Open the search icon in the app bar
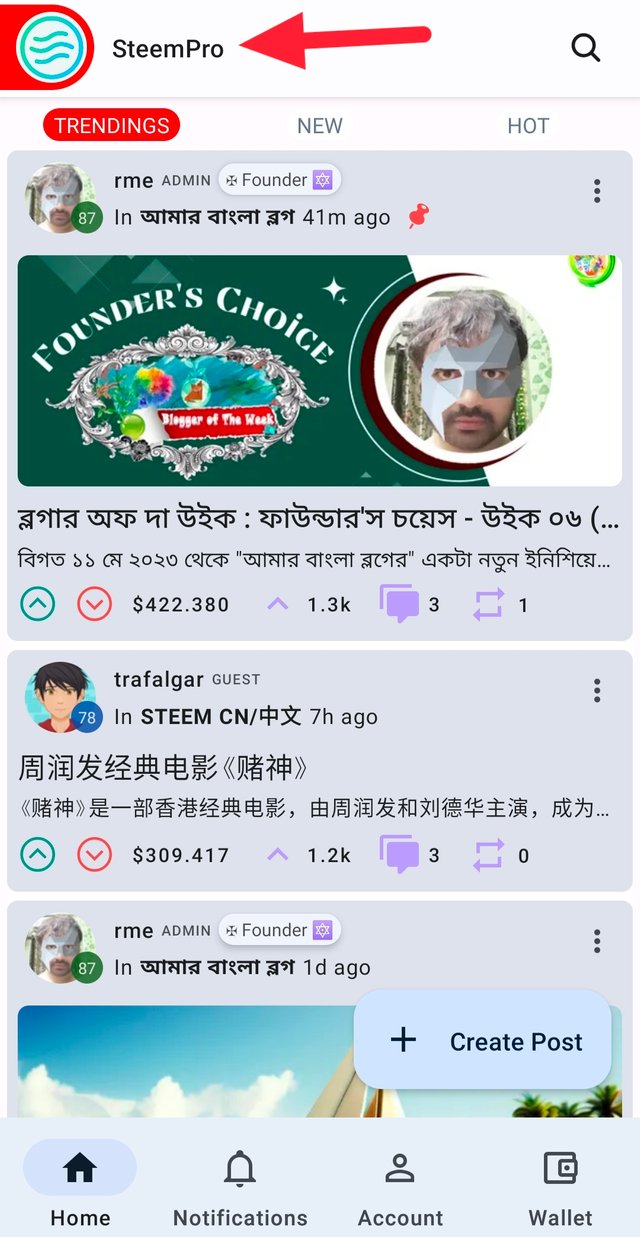The width and height of the screenshot is (640, 1237). click(x=585, y=47)
